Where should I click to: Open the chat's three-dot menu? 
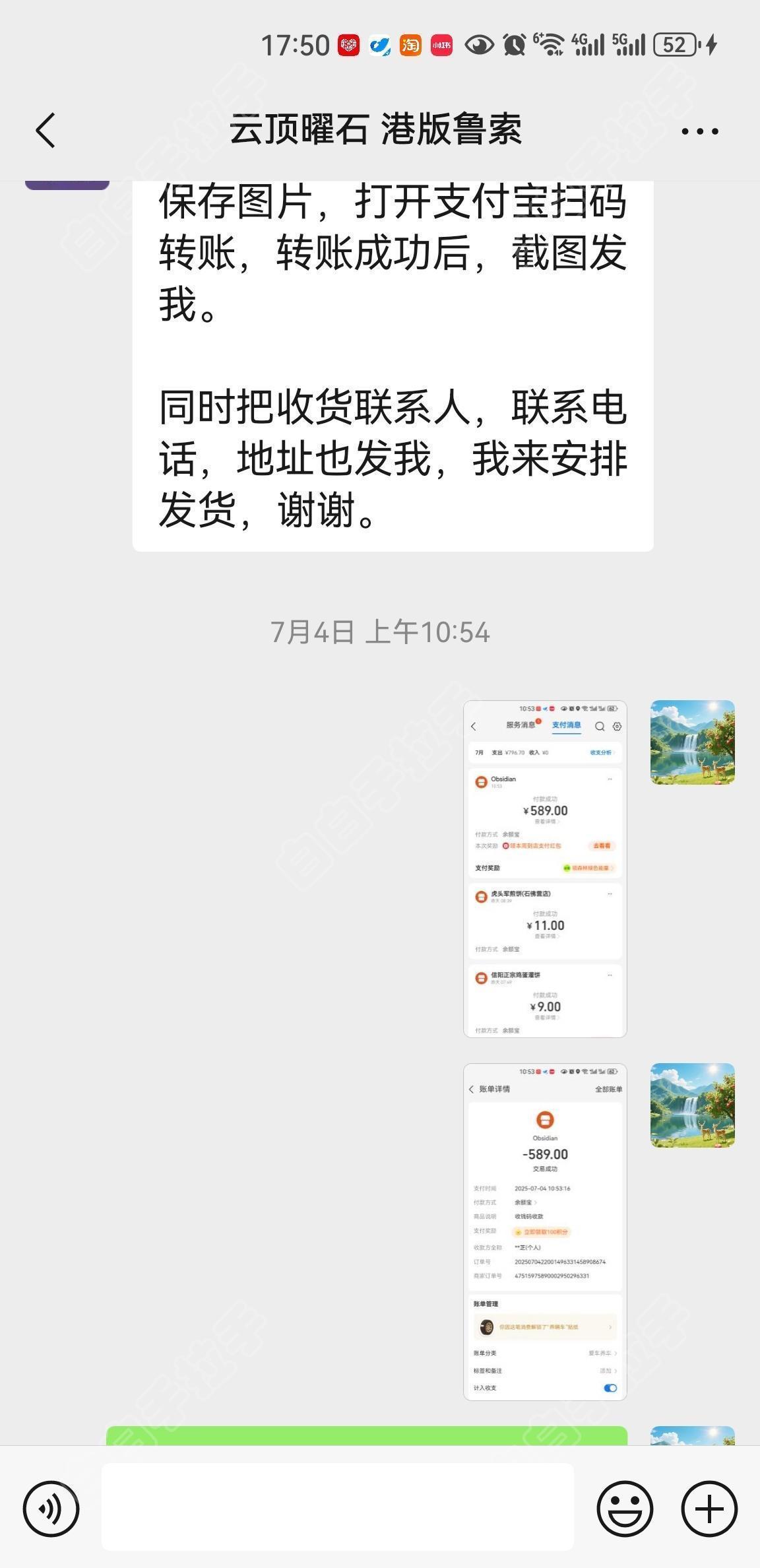coord(699,131)
